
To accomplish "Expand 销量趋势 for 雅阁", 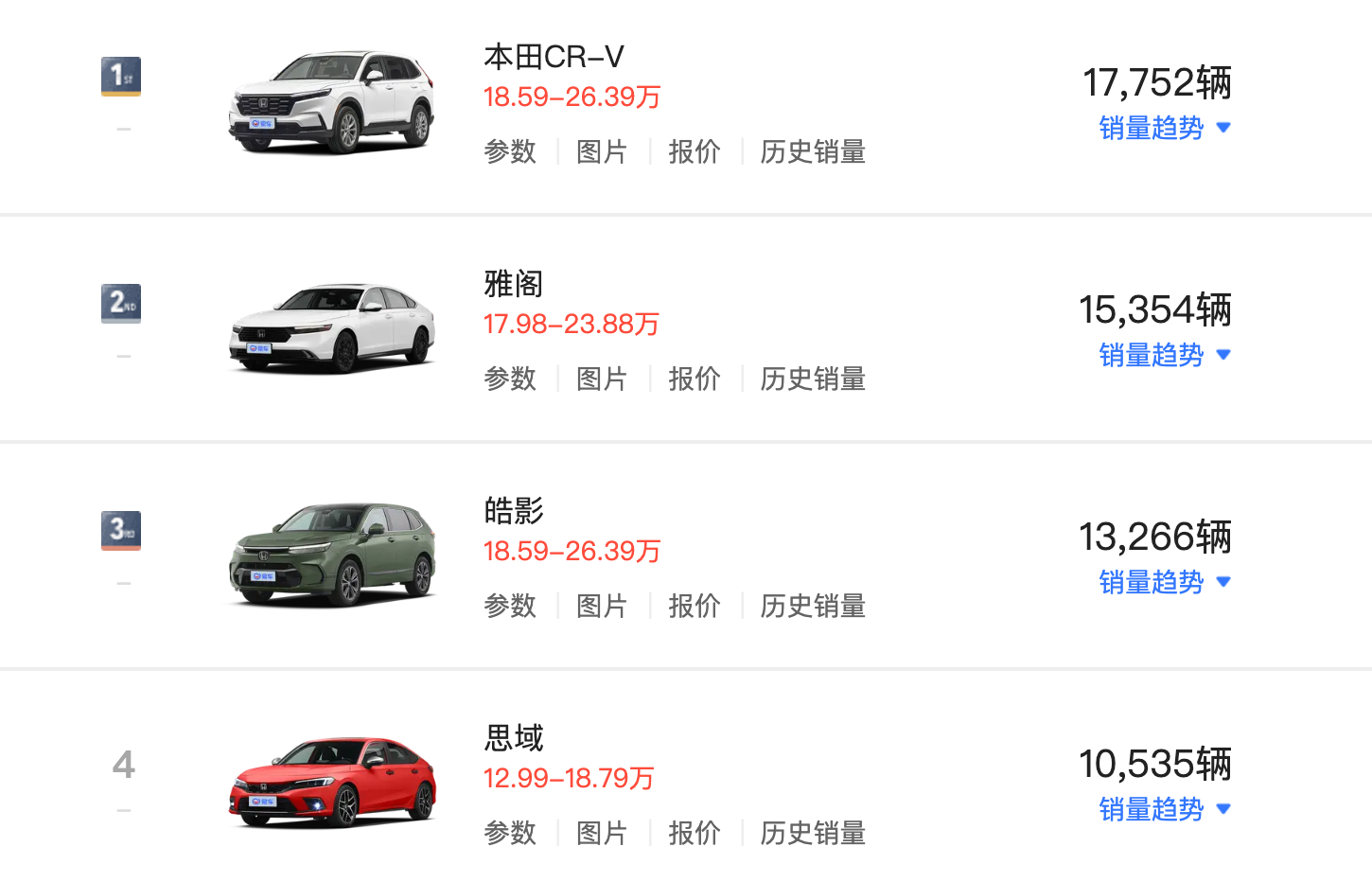I will click(1164, 355).
